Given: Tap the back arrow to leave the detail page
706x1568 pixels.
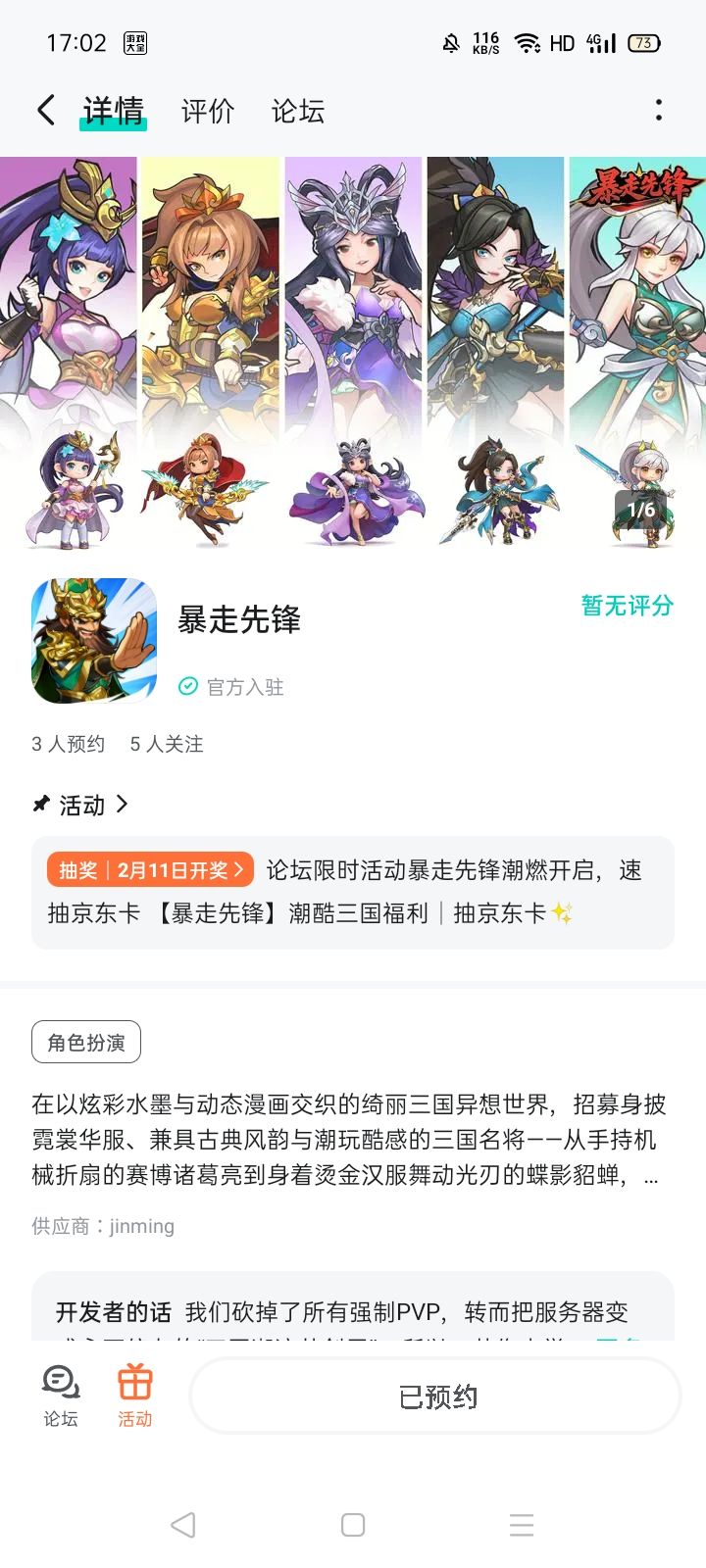Looking at the screenshot, I should pyautogui.click(x=45, y=110).
